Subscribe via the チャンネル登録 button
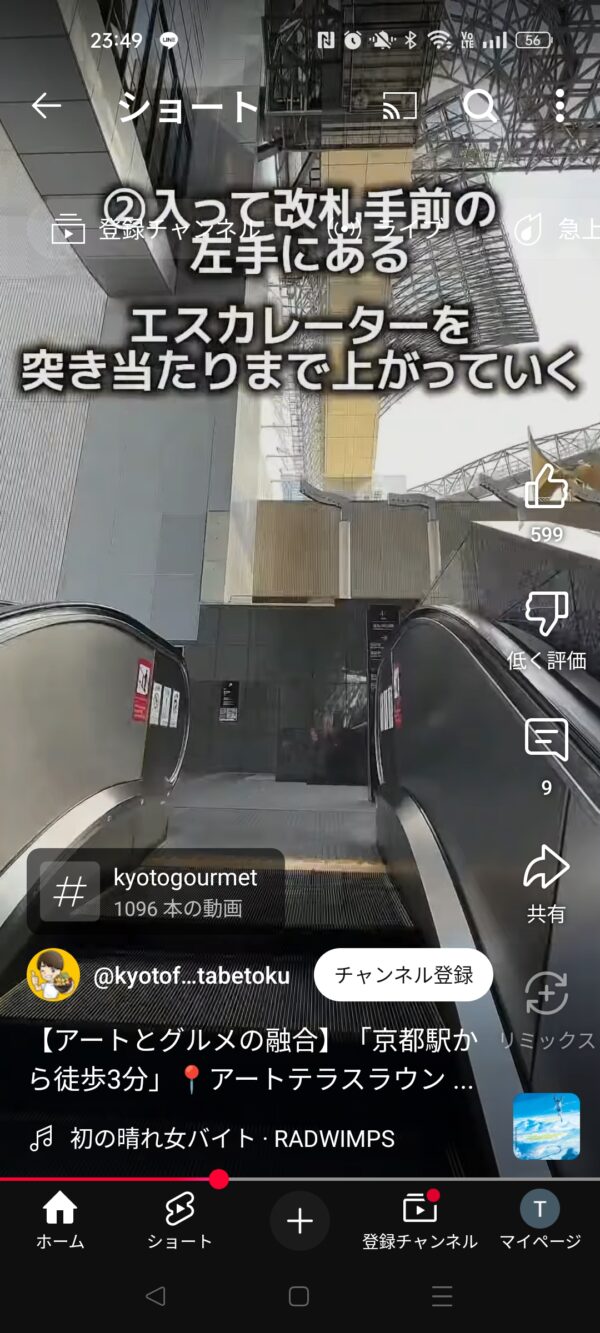The width and height of the screenshot is (600, 1333). tap(403, 975)
